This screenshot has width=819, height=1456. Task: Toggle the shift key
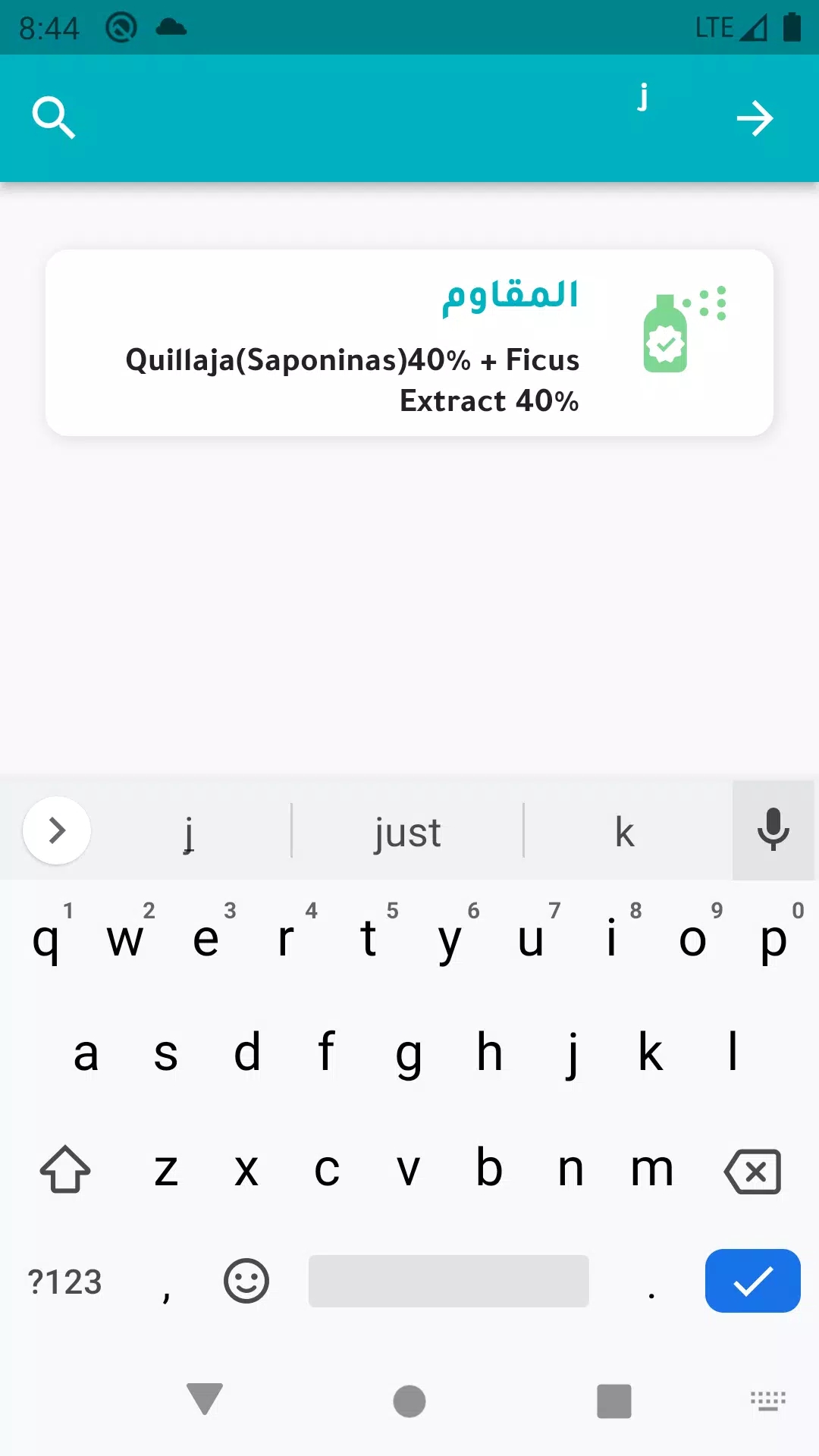pyautogui.click(x=65, y=1169)
